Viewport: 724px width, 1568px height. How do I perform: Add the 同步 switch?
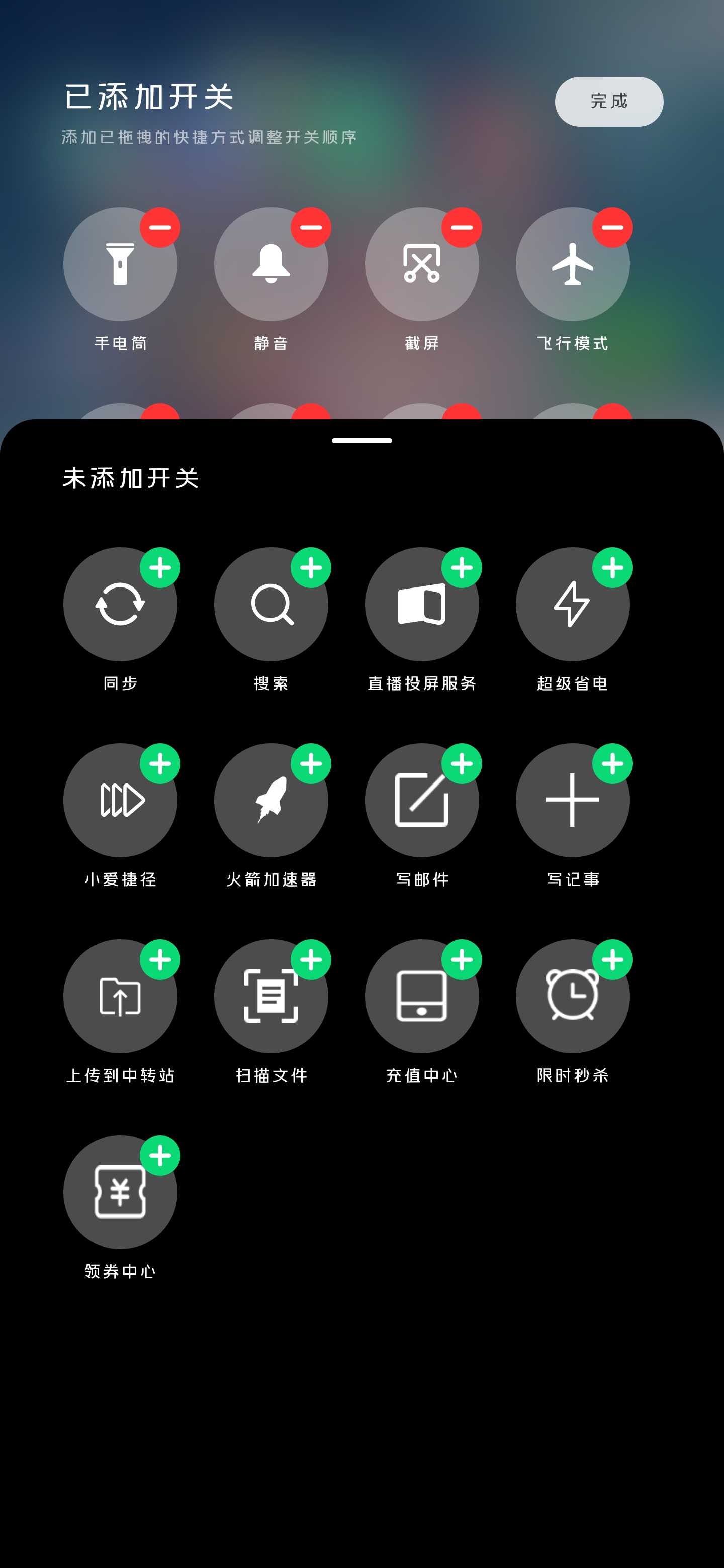coord(160,567)
